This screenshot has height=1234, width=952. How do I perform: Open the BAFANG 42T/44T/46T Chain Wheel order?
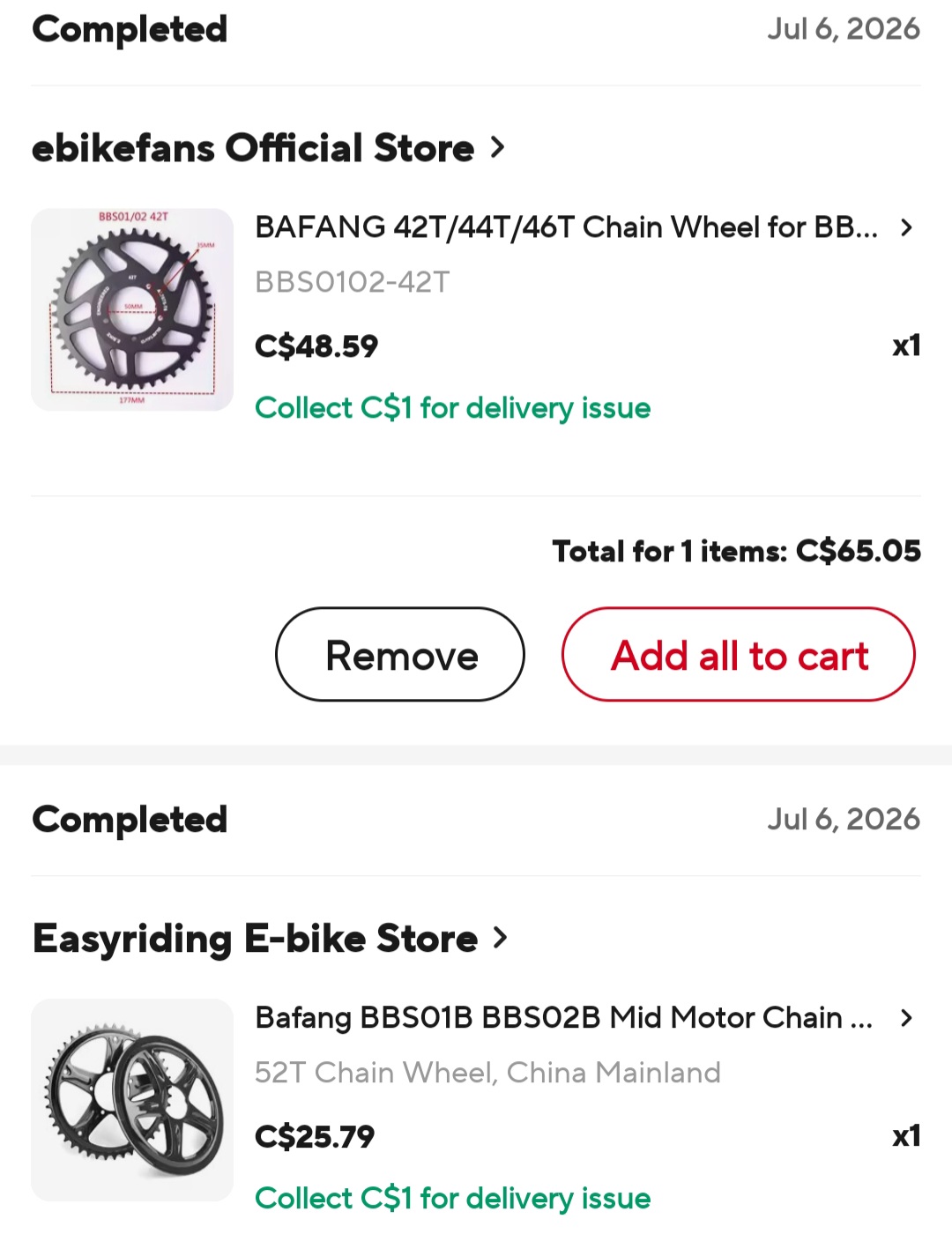(x=584, y=227)
